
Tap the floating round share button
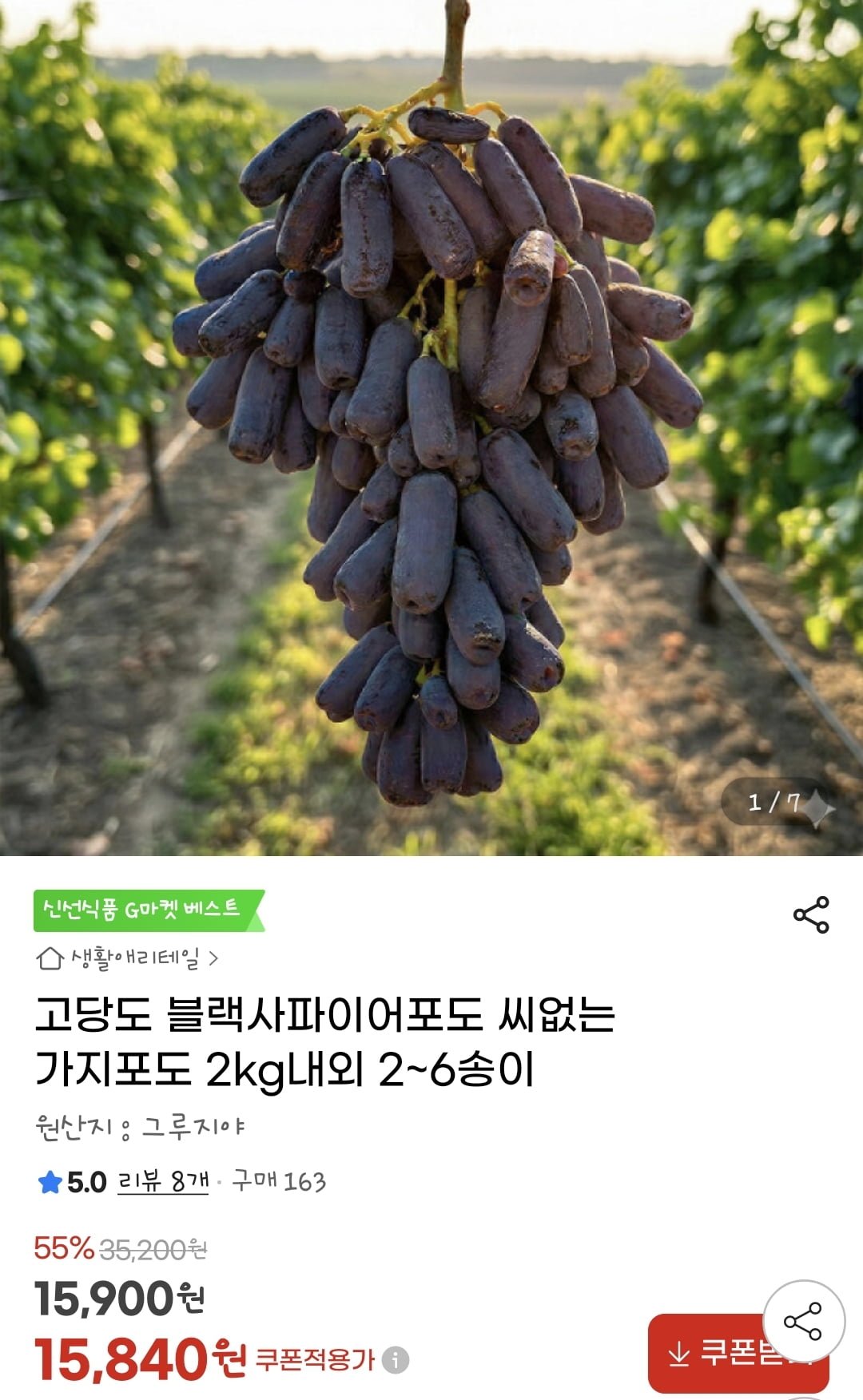pyautogui.click(x=803, y=1322)
